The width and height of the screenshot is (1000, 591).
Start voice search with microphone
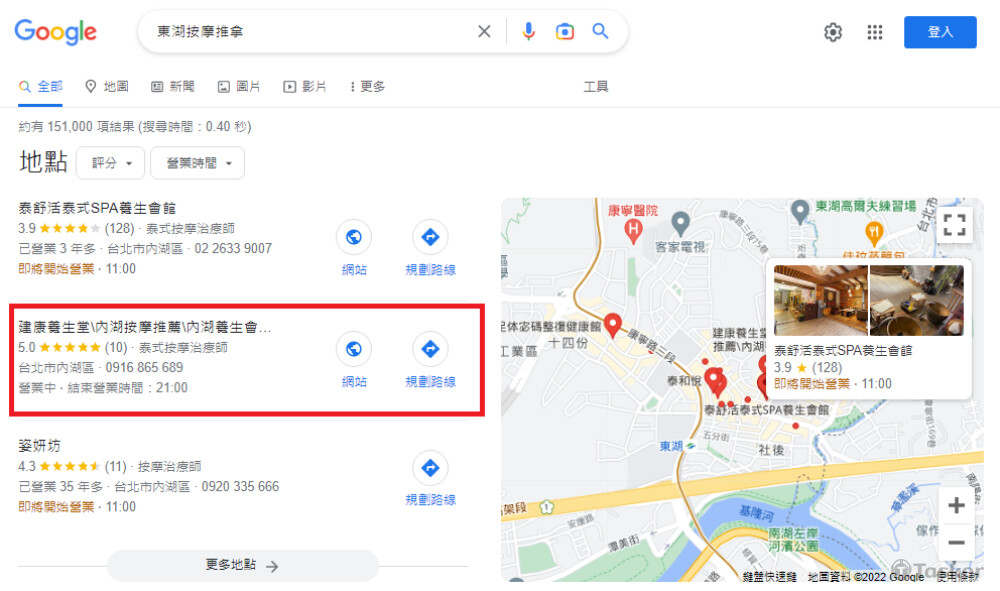pyautogui.click(x=529, y=32)
